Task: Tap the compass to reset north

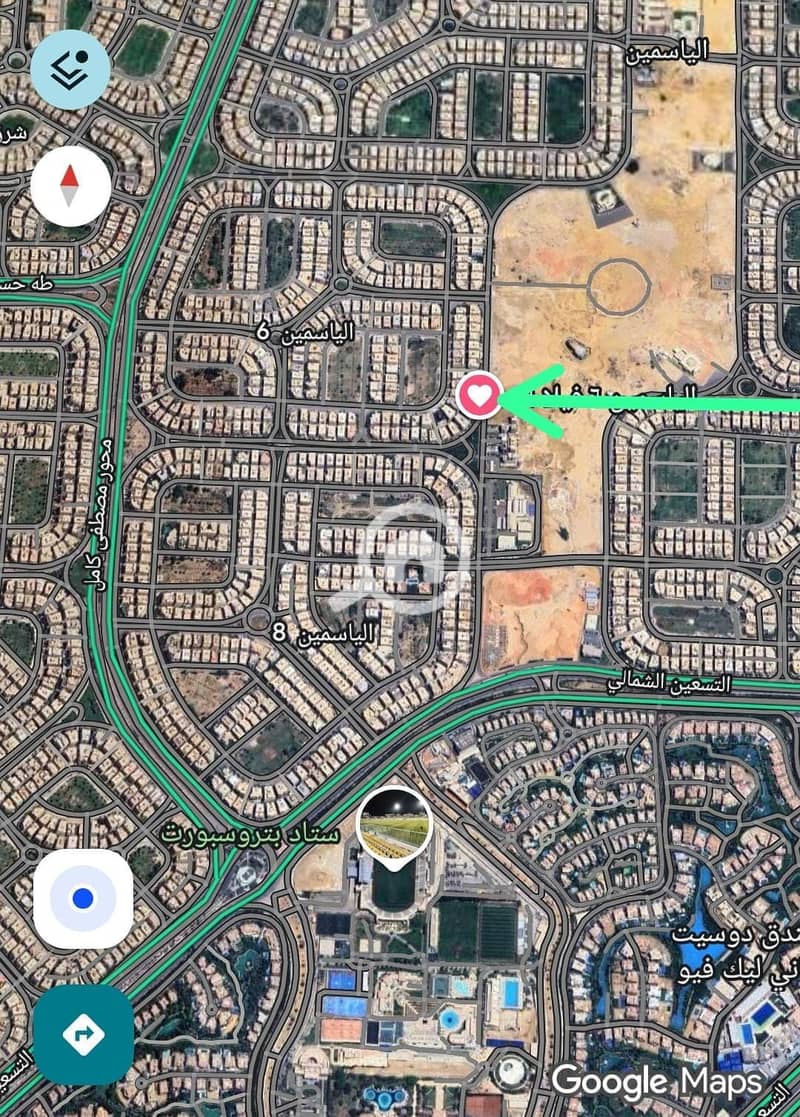Action: 70,185
